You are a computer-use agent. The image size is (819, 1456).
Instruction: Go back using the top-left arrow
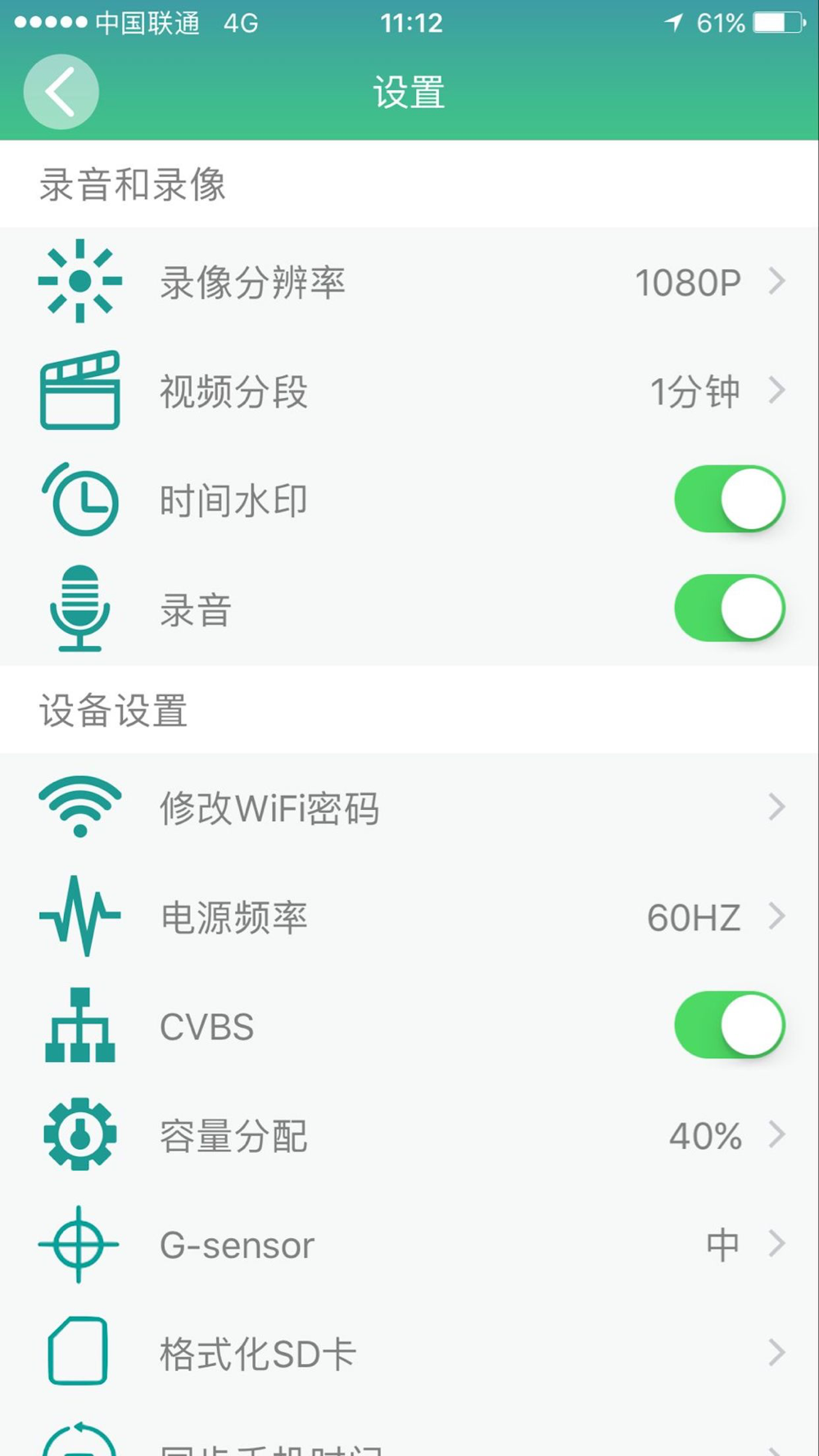point(61,92)
